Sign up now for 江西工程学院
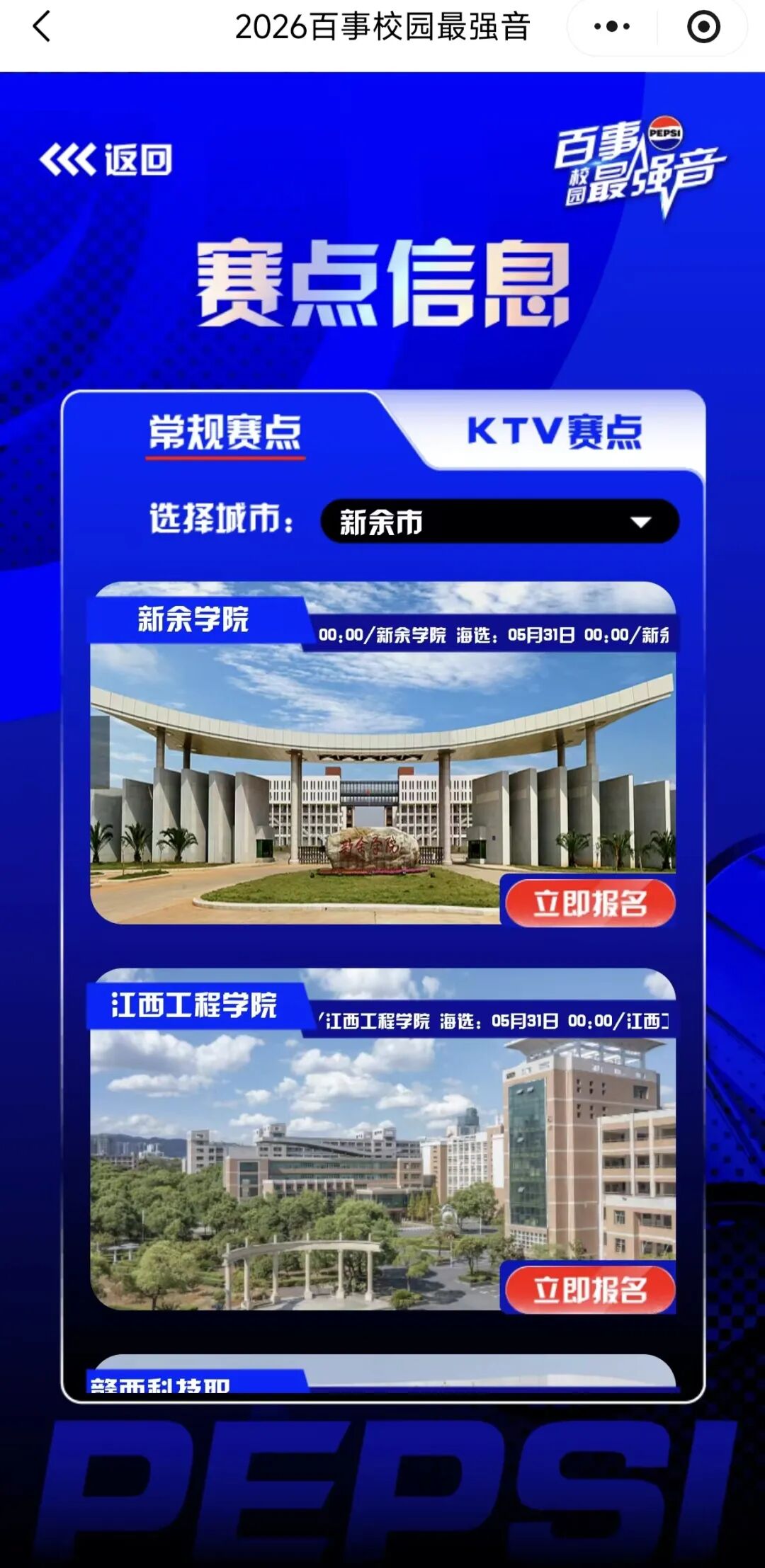The width and height of the screenshot is (765, 1568). [x=590, y=1290]
